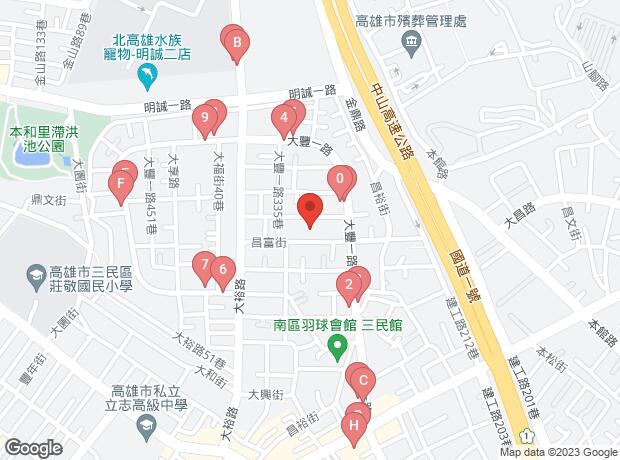Select map marker 0
Viewport: 620px width, 460px height.
click(x=341, y=181)
